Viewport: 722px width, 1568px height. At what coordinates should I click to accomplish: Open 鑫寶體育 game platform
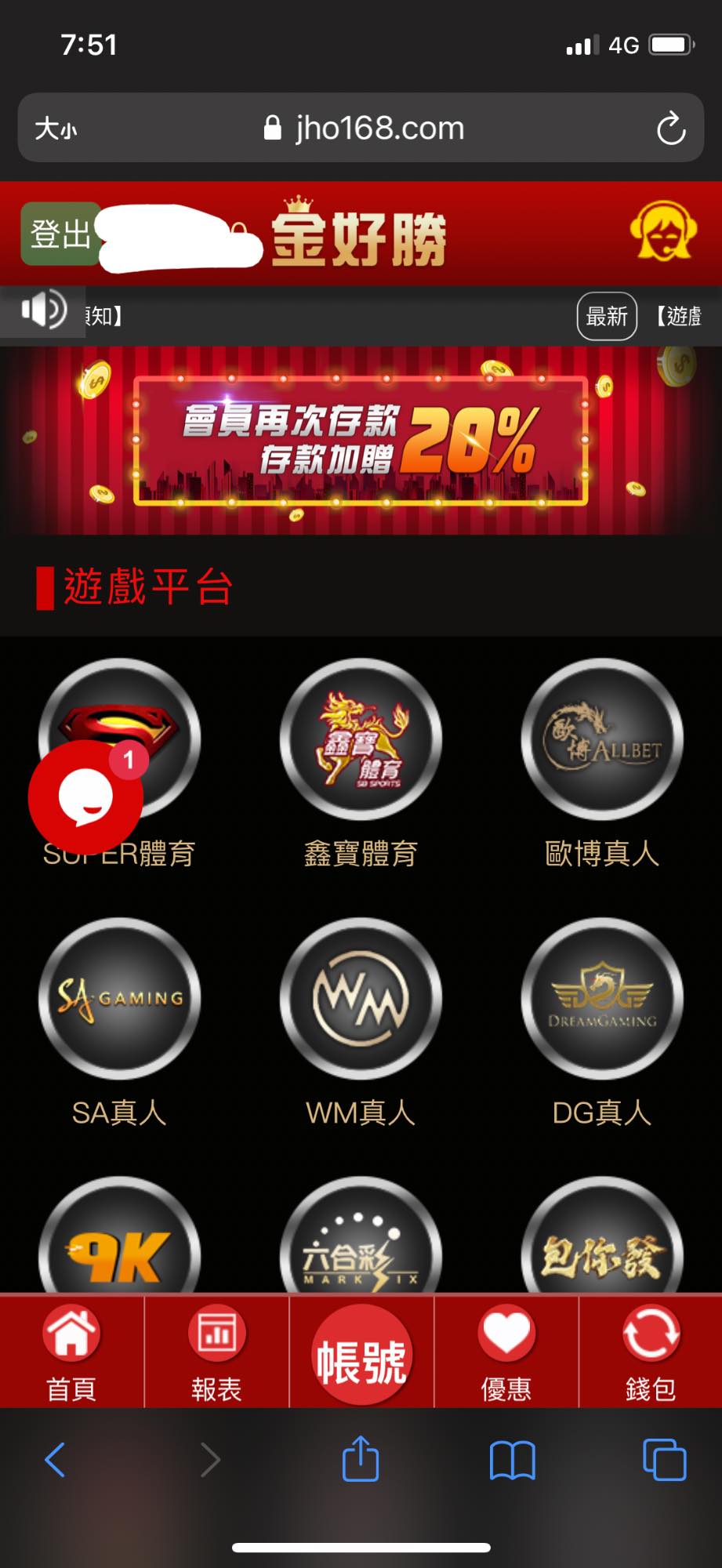[361, 740]
